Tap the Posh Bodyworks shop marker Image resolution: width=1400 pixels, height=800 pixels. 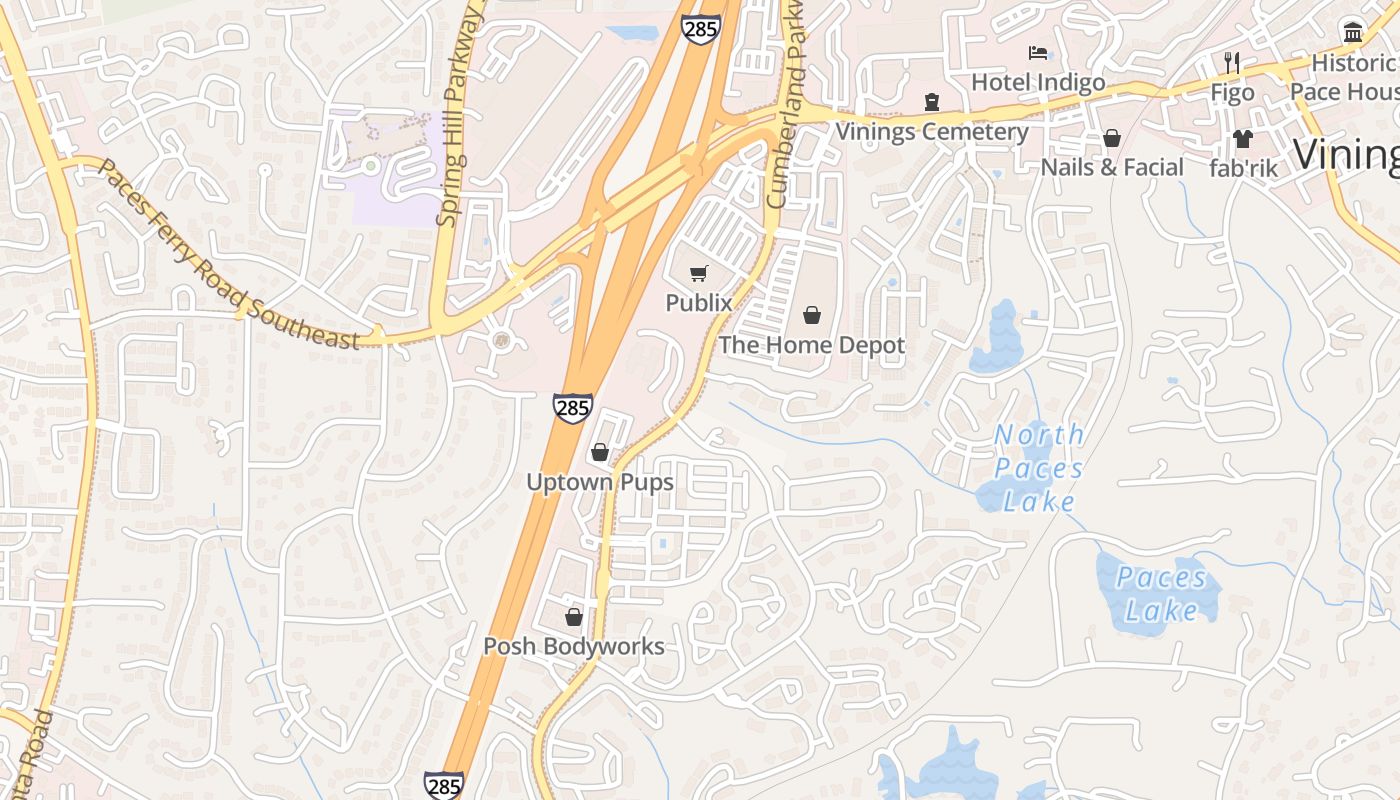pyautogui.click(x=574, y=617)
